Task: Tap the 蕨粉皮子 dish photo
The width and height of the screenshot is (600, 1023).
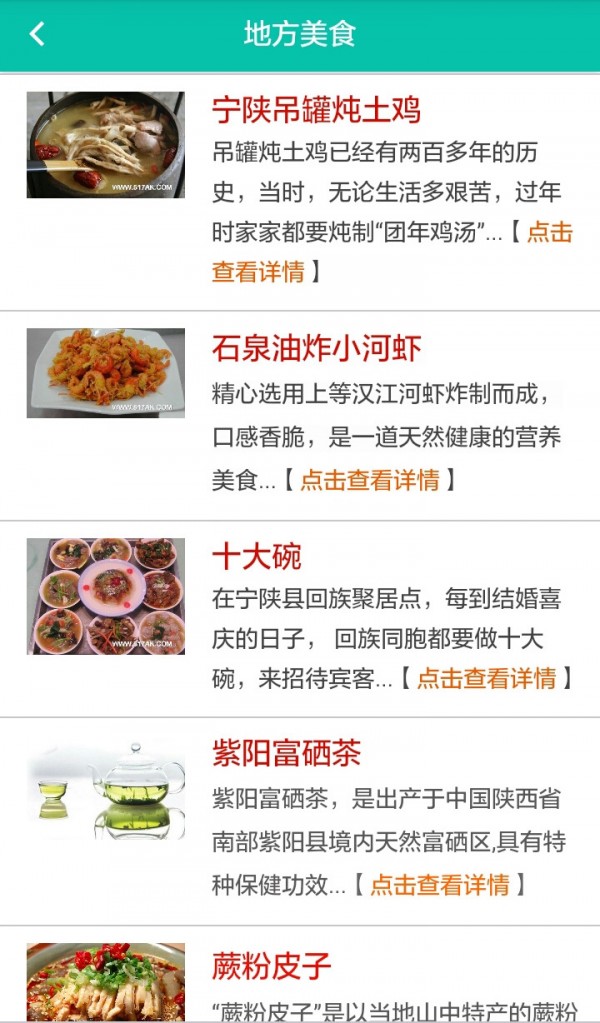Action: coord(105,982)
